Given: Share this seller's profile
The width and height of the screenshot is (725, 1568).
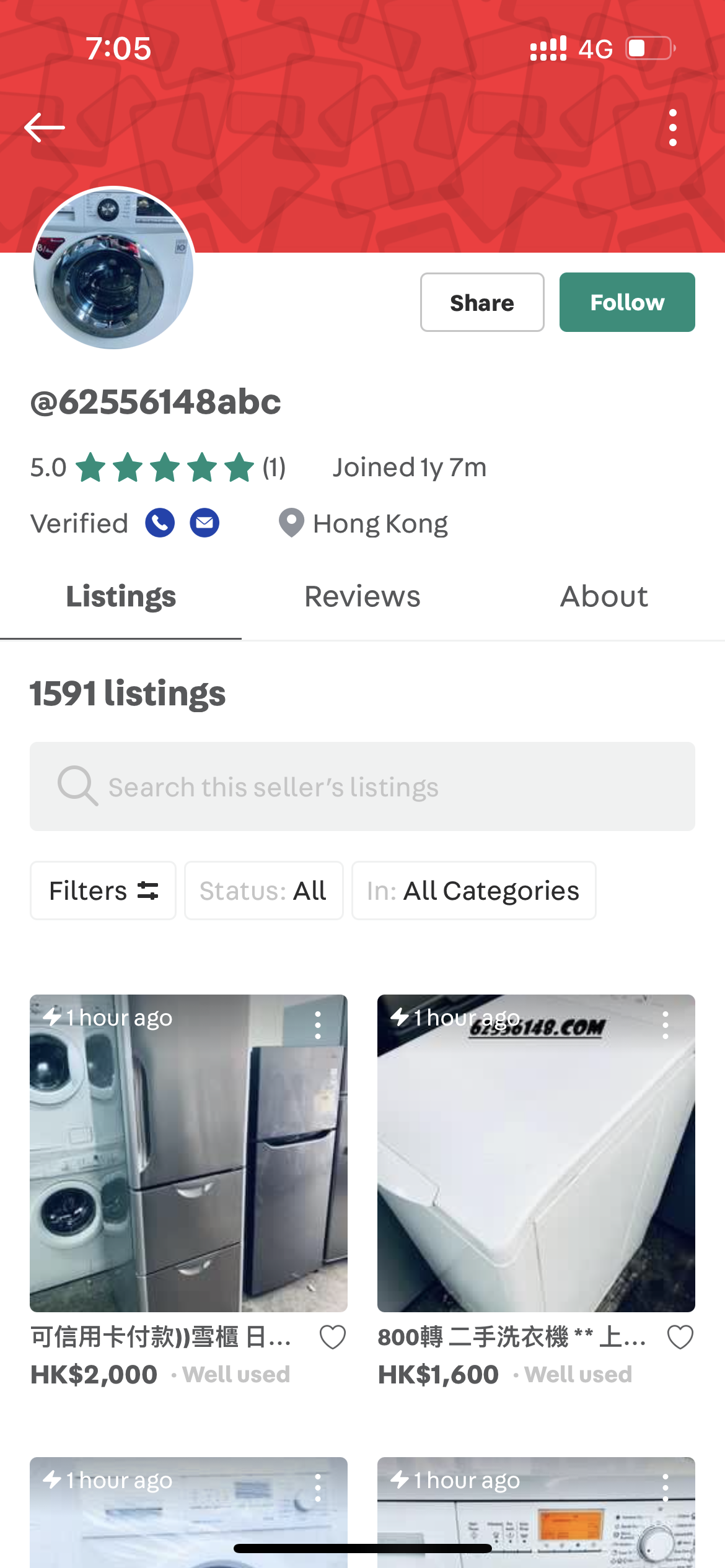Looking at the screenshot, I should click(482, 302).
